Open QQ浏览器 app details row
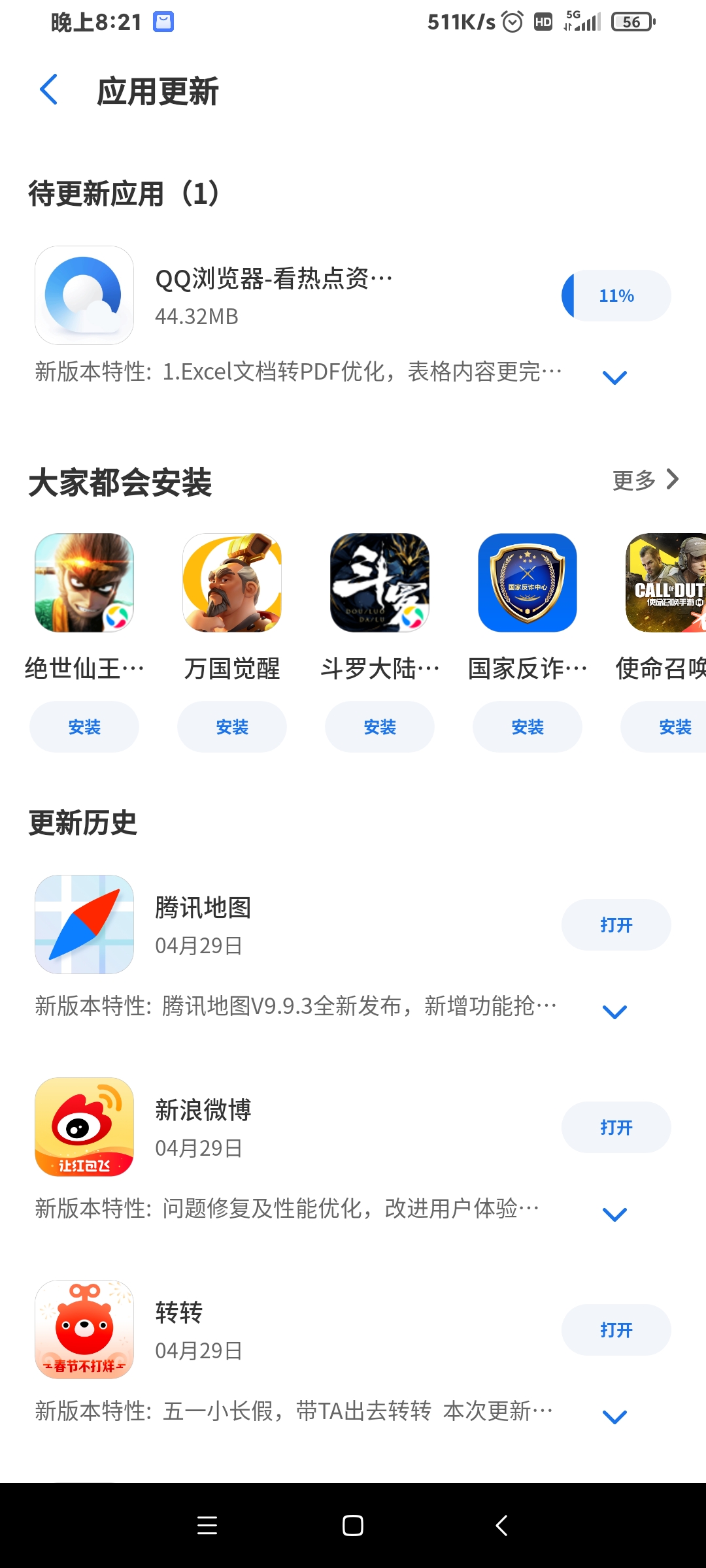This screenshot has height=1568, width=706. pyautogui.click(x=275, y=295)
